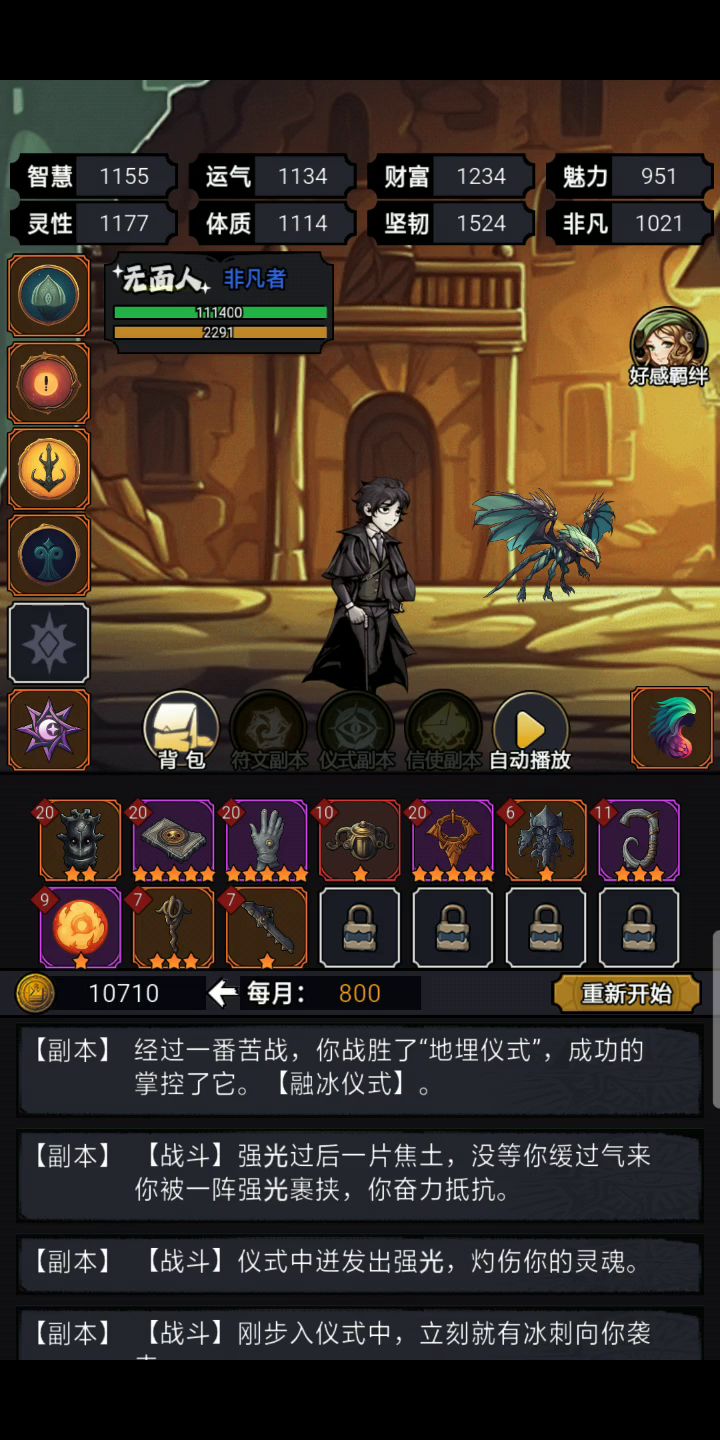Open the colorful creature icon
The height and width of the screenshot is (1440, 720).
coord(672,727)
